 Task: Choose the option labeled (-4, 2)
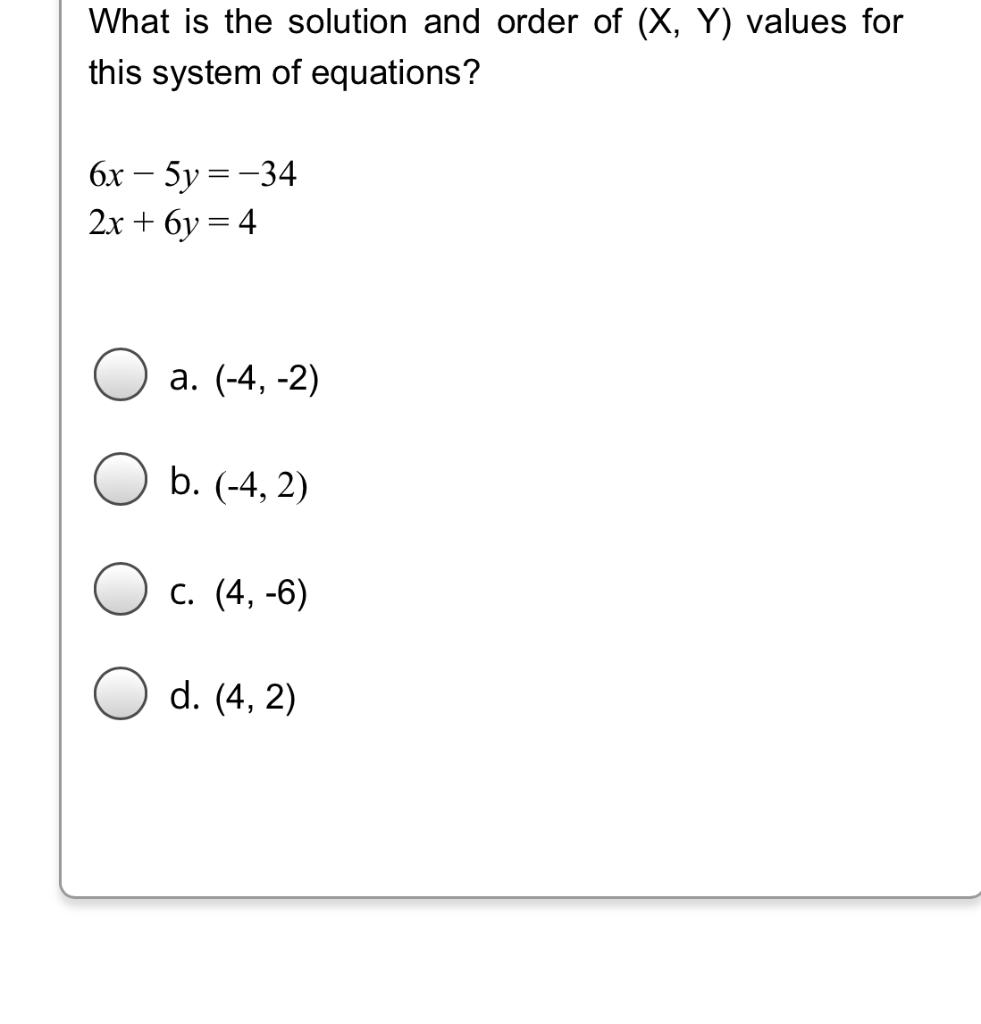tap(262, 485)
